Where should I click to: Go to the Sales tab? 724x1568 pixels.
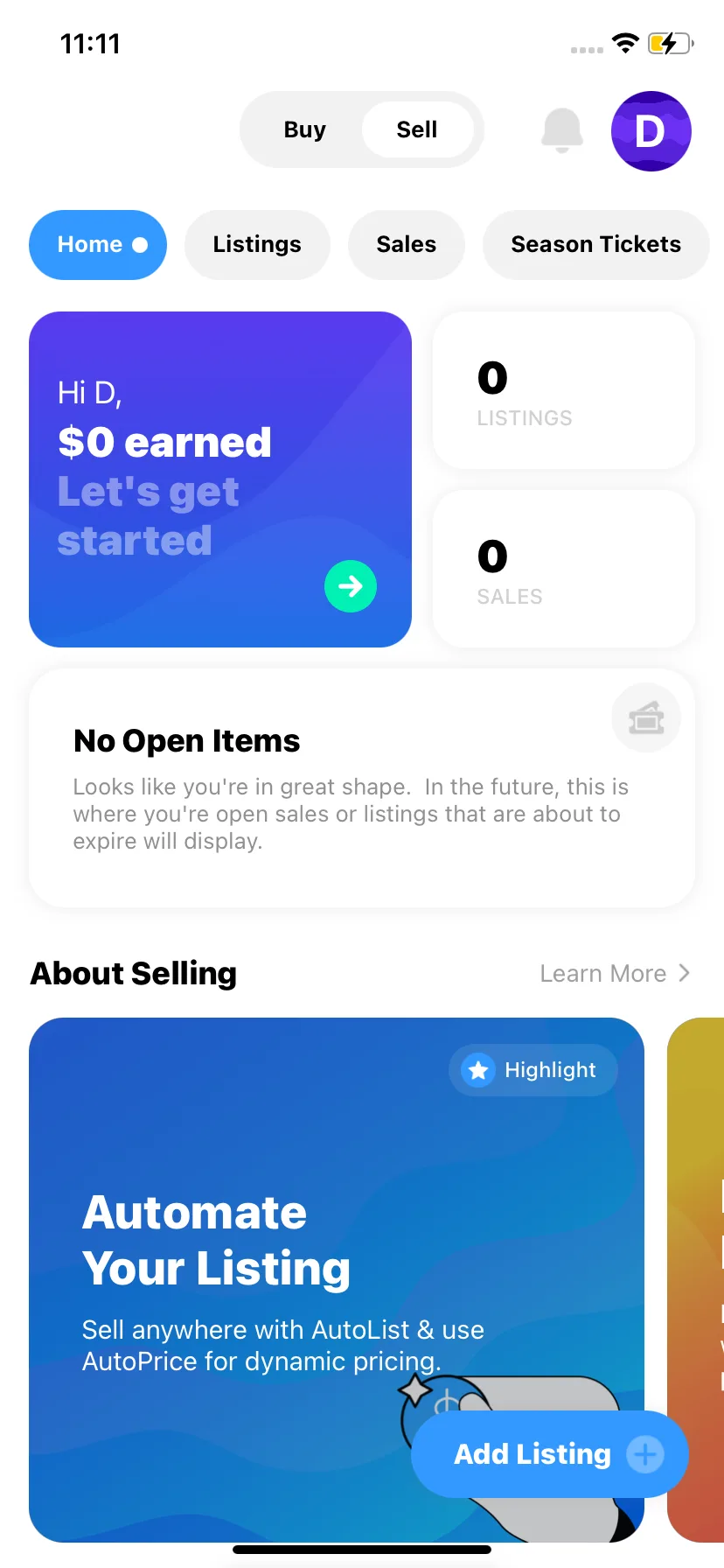(x=406, y=245)
